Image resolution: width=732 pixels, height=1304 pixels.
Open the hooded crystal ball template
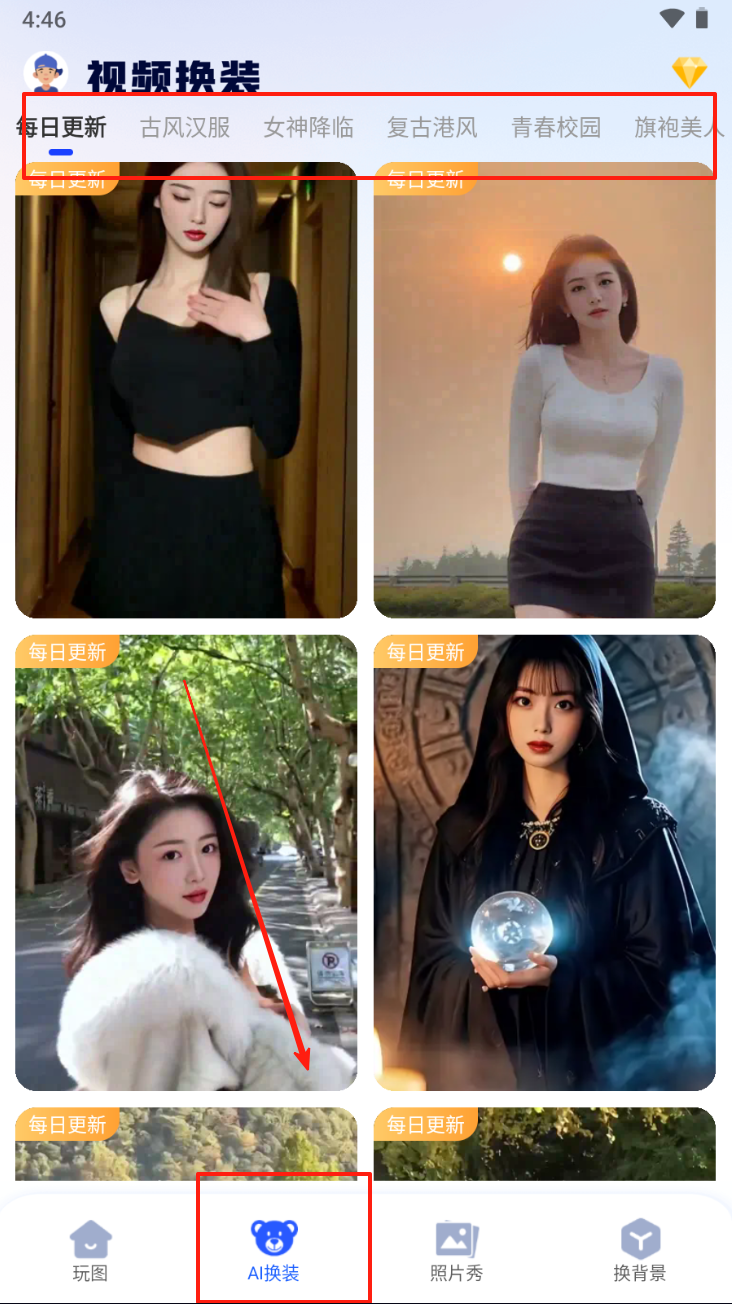[x=545, y=862]
